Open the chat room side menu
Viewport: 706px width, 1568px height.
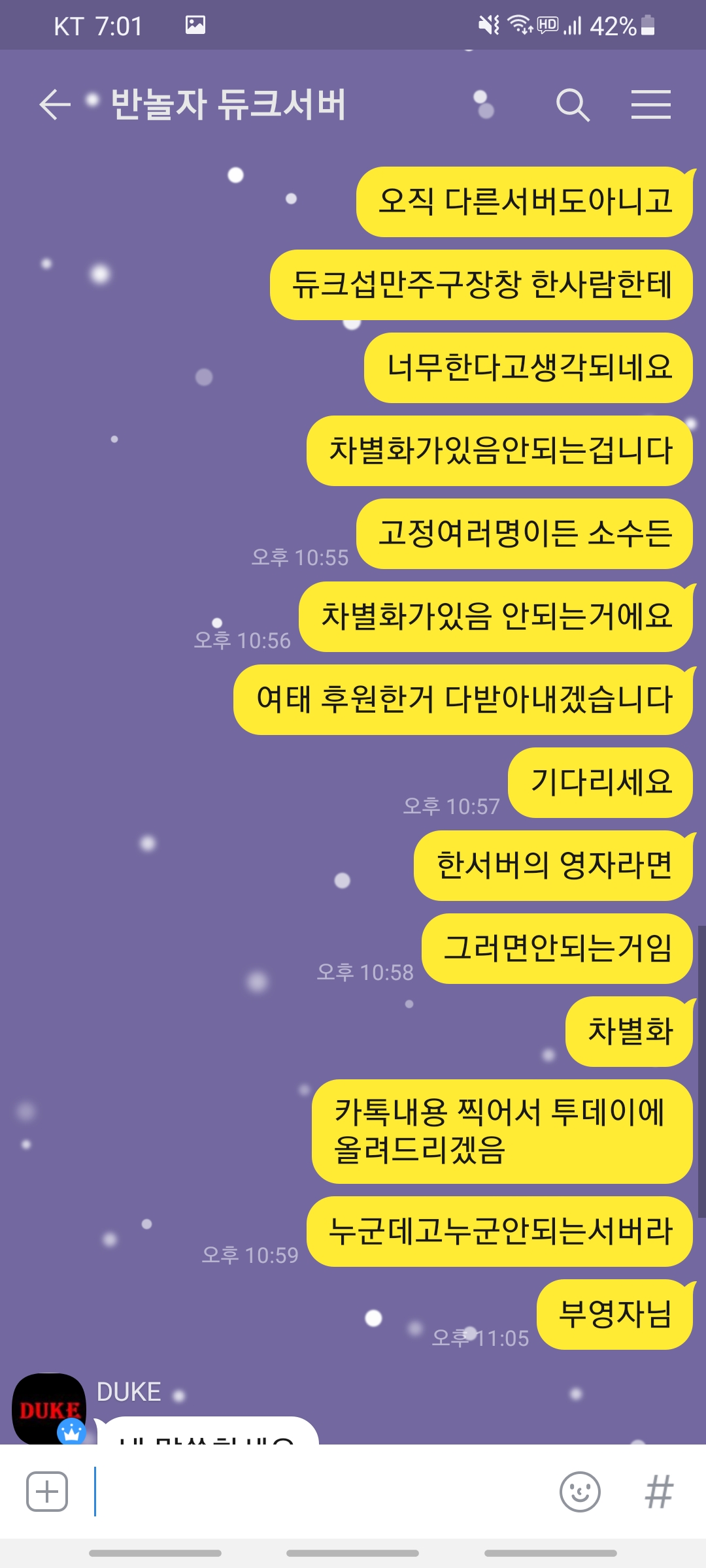pyautogui.click(x=650, y=105)
